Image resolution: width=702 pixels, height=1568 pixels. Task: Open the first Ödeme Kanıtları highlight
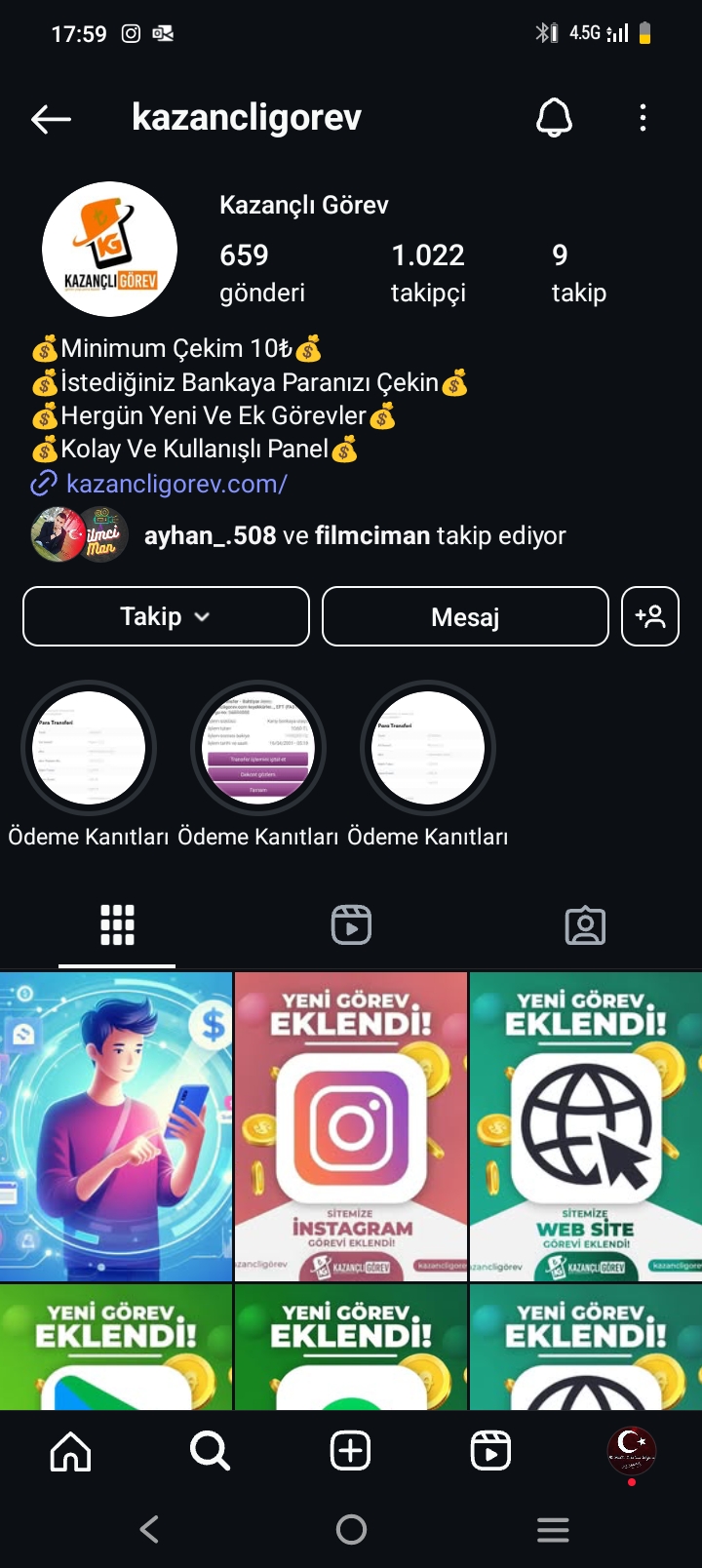[x=89, y=748]
